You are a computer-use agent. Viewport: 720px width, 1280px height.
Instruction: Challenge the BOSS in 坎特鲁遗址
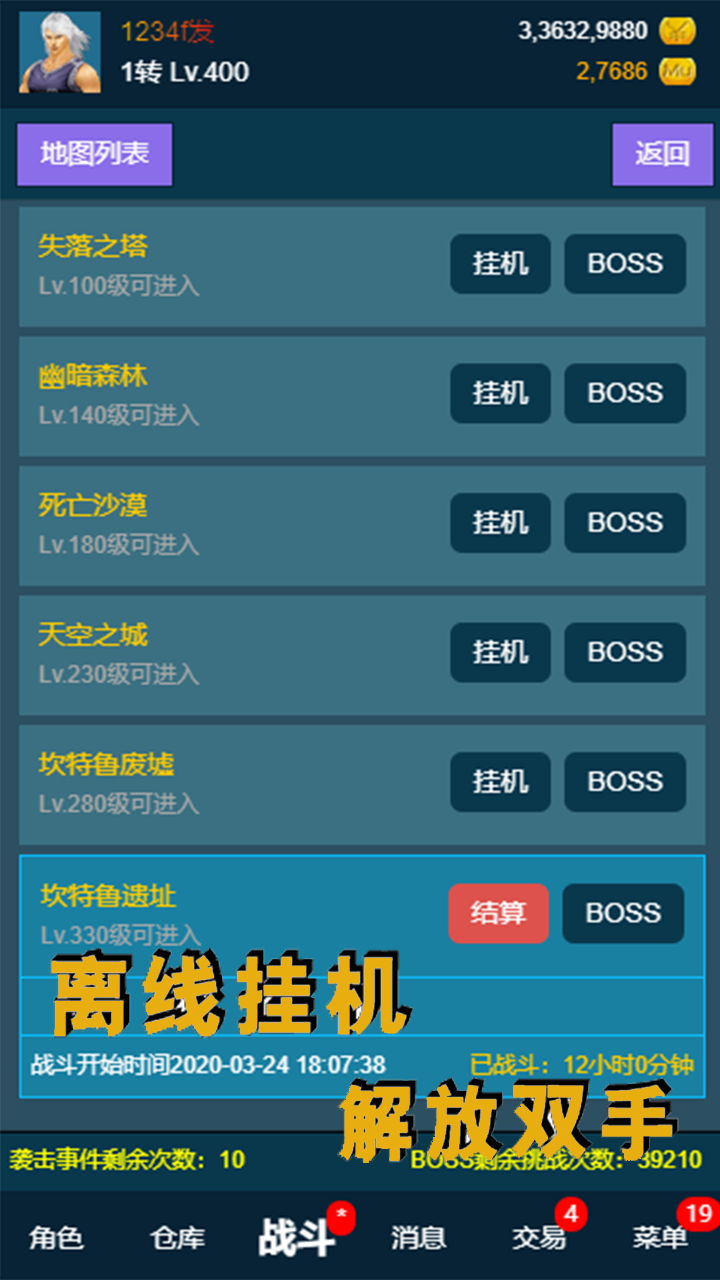pos(623,913)
